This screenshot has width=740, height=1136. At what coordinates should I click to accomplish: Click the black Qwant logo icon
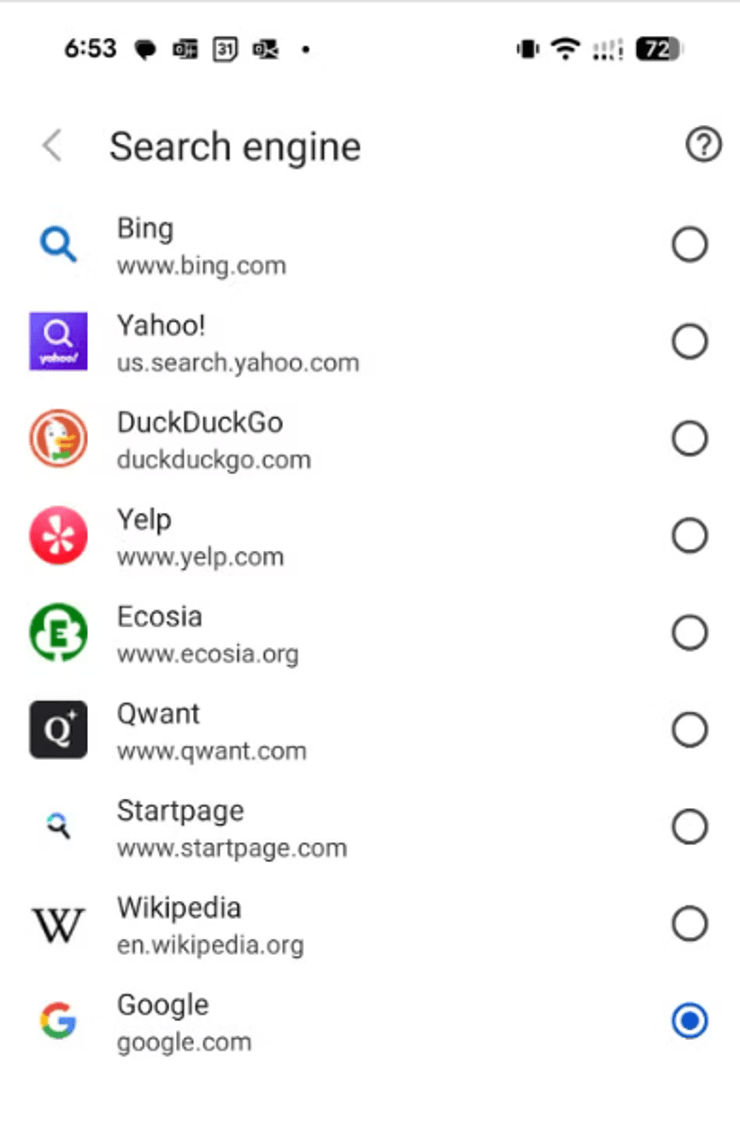pyautogui.click(x=58, y=729)
